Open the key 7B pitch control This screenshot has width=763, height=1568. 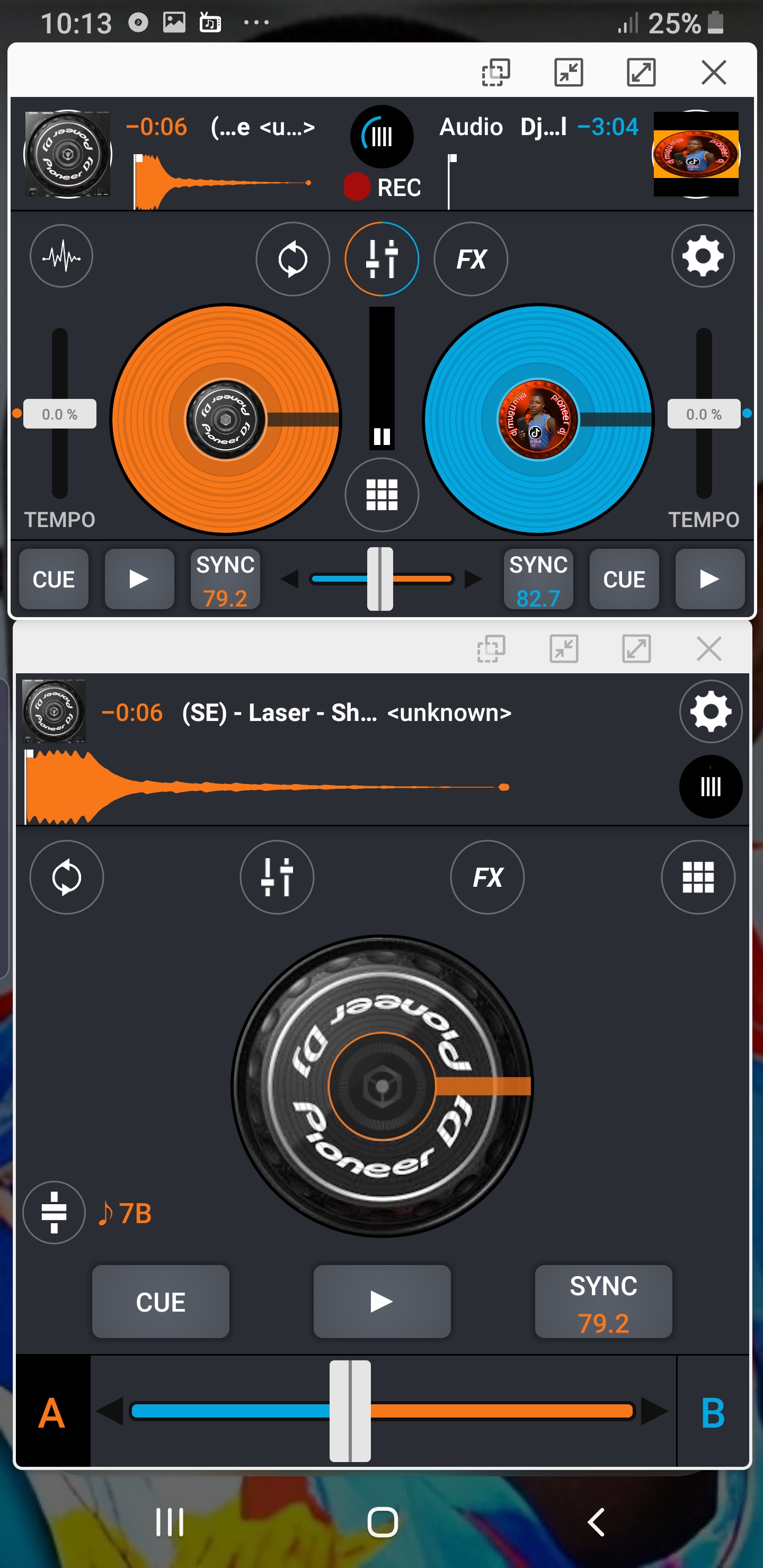(54, 1213)
